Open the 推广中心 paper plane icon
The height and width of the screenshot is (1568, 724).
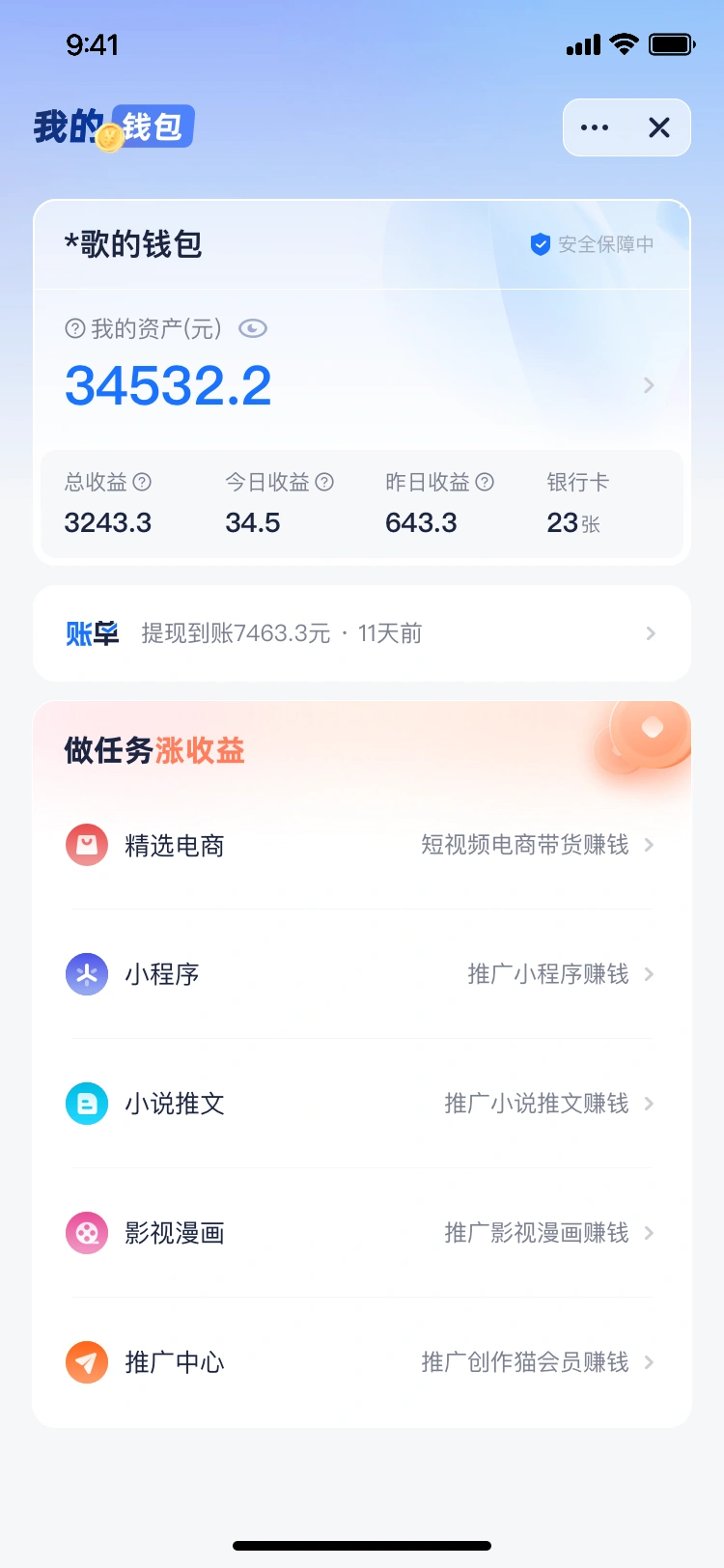(x=86, y=1362)
